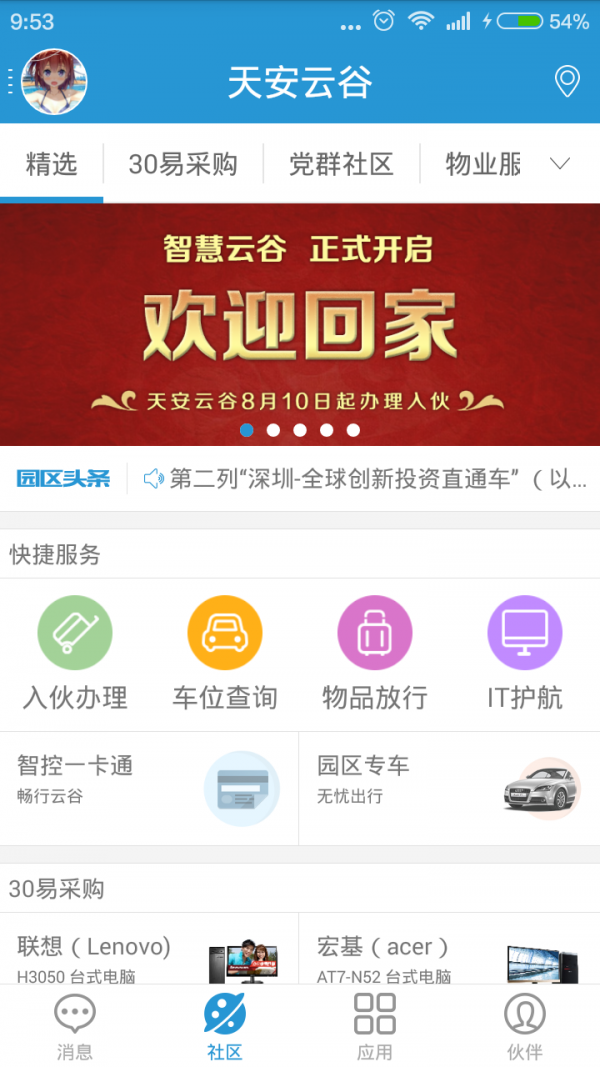600x1067 pixels.
Task: Open IT护航 service
Action: (x=524, y=652)
